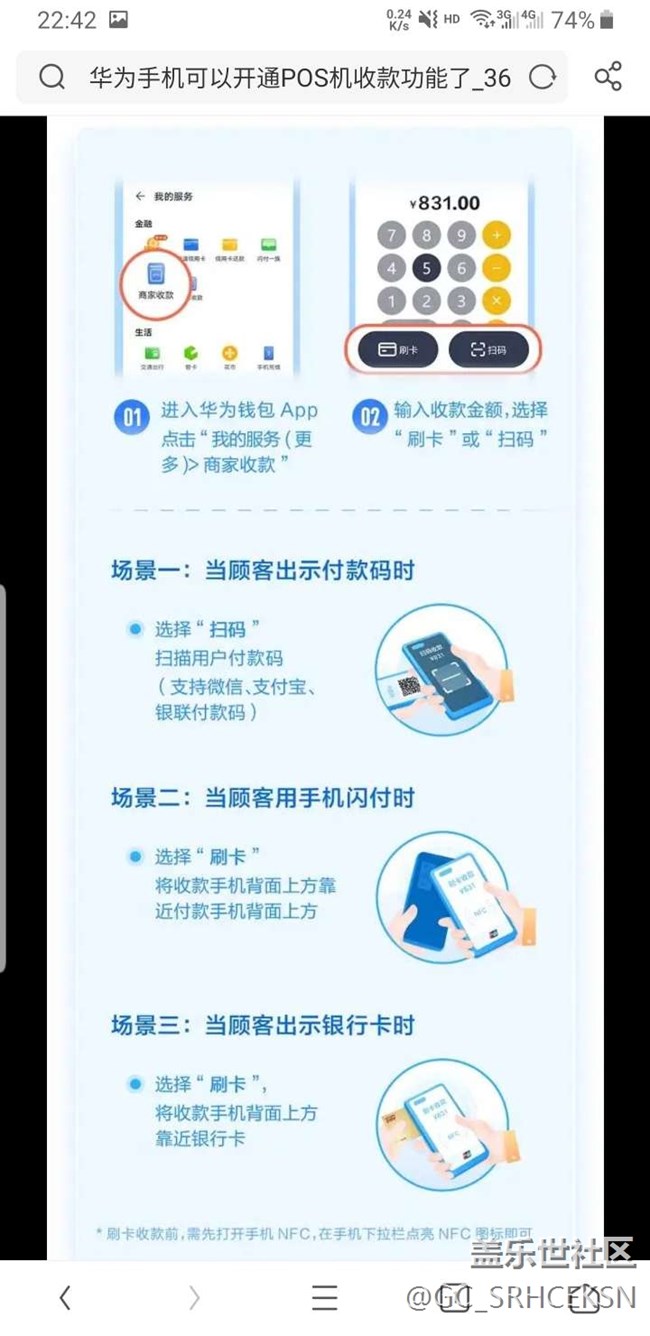Reload the current page
Image resolution: width=650 pixels, height=1336 pixels.
click(543, 78)
